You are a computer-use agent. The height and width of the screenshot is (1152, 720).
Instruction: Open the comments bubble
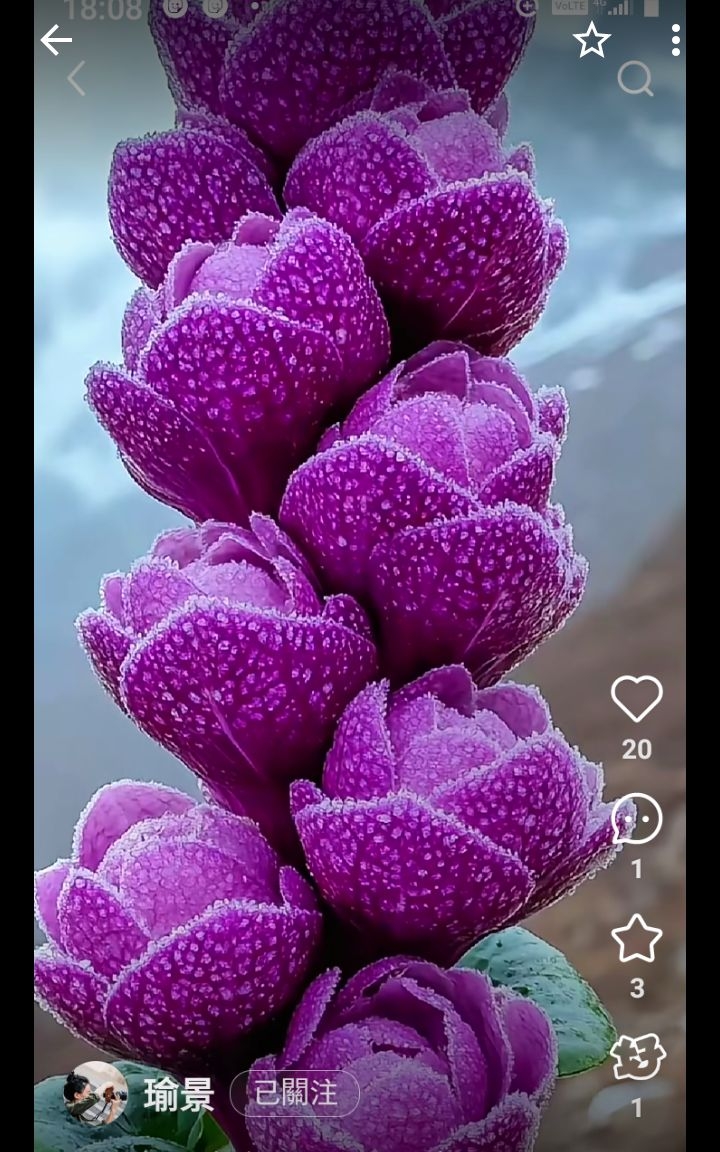636,818
